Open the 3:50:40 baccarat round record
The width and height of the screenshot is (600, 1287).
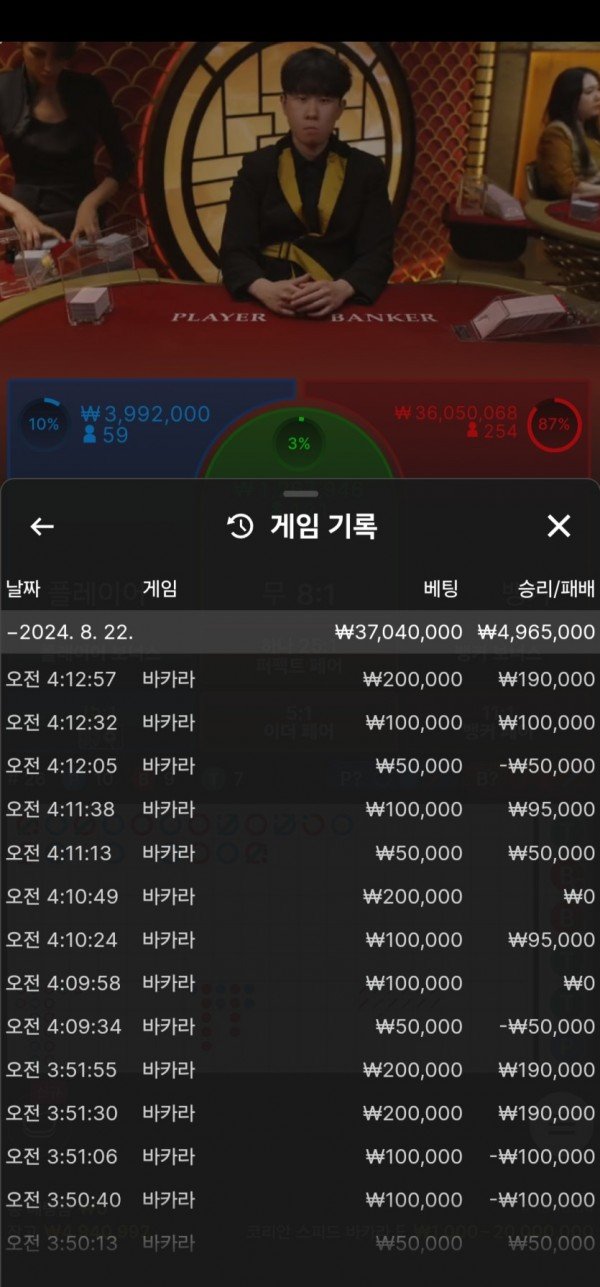coord(300,1200)
